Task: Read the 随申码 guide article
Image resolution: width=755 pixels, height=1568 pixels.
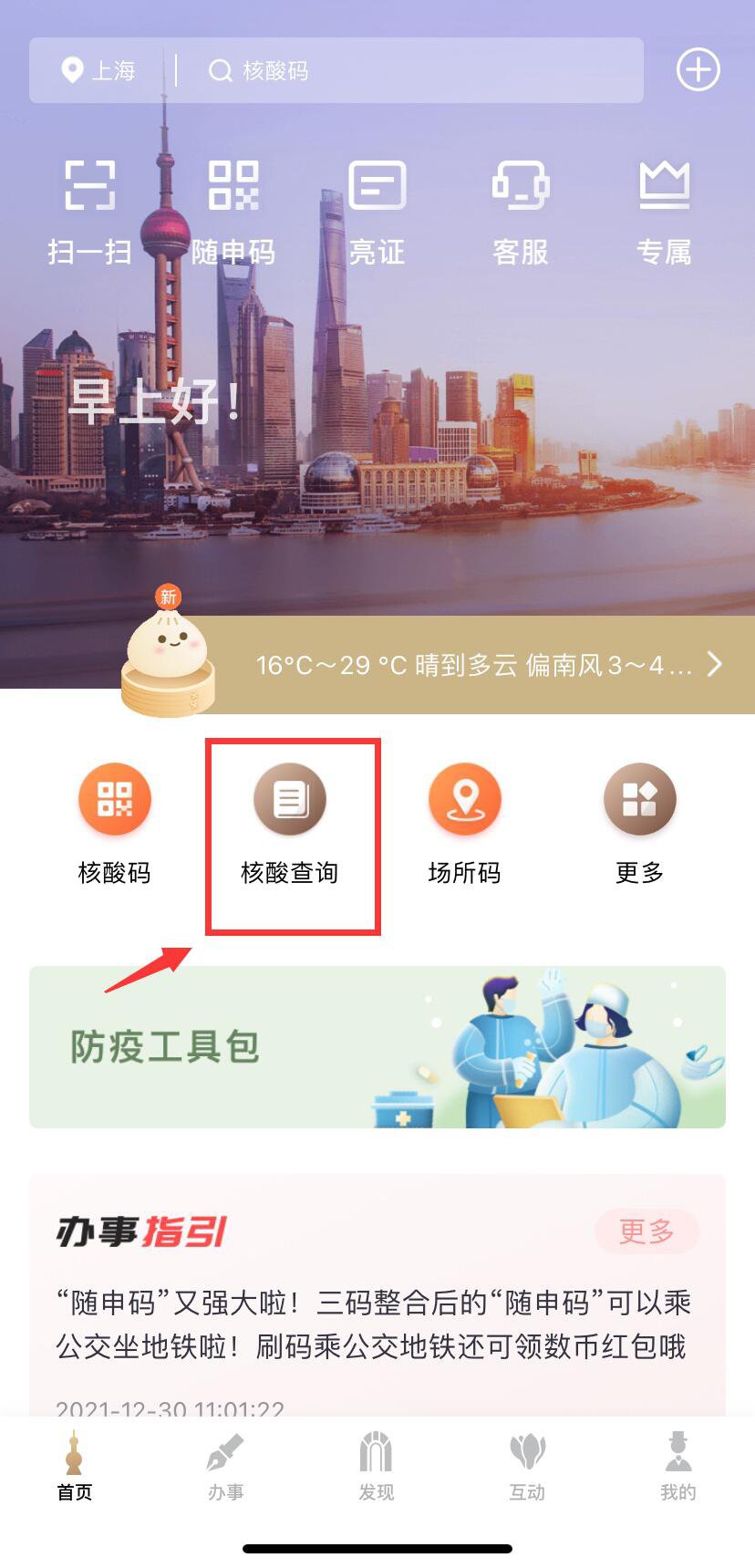Action: [x=374, y=1324]
